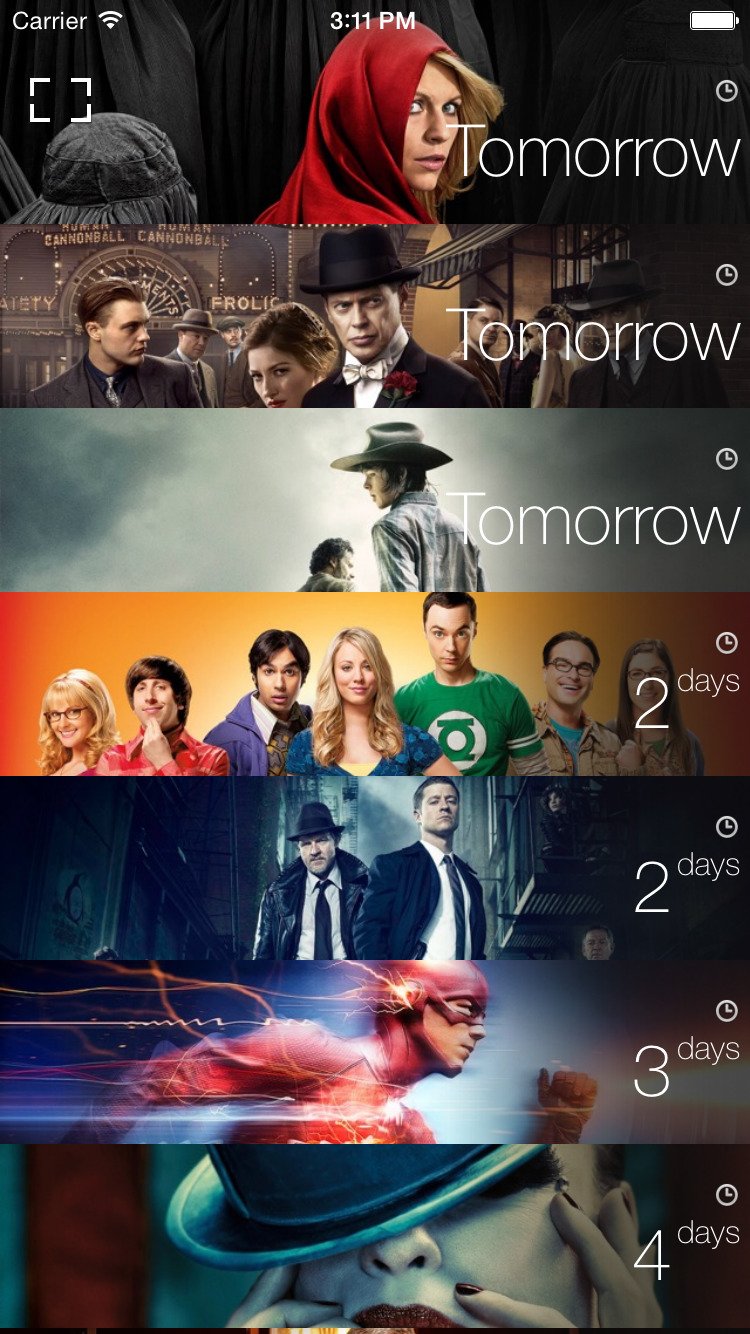Open the cowboy hat boy show card
Image resolution: width=750 pixels, height=1334 pixels.
pyautogui.click(x=375, y=500)
